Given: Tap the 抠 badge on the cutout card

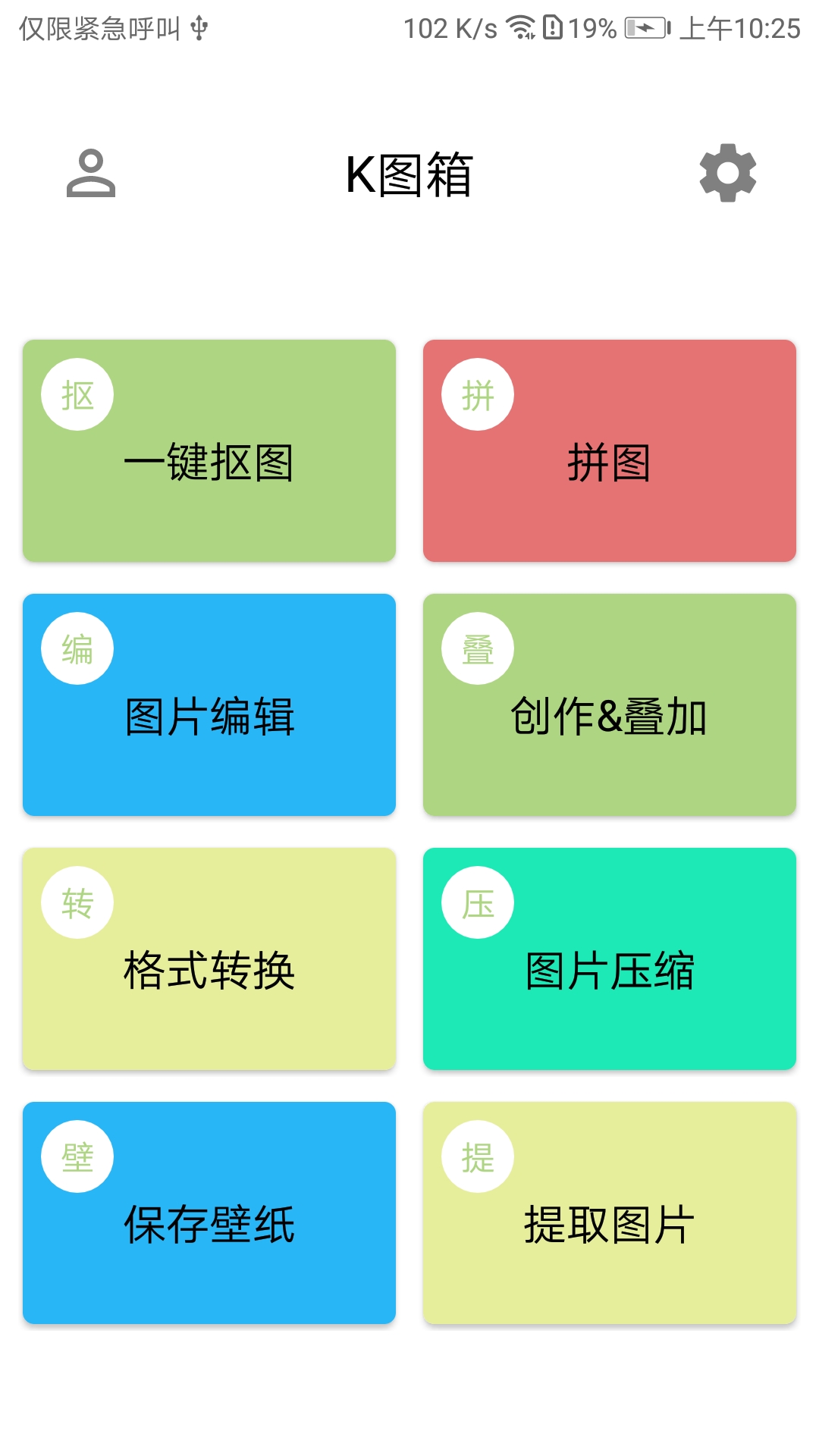Looking at the screenshot, I should coord(77,394).
